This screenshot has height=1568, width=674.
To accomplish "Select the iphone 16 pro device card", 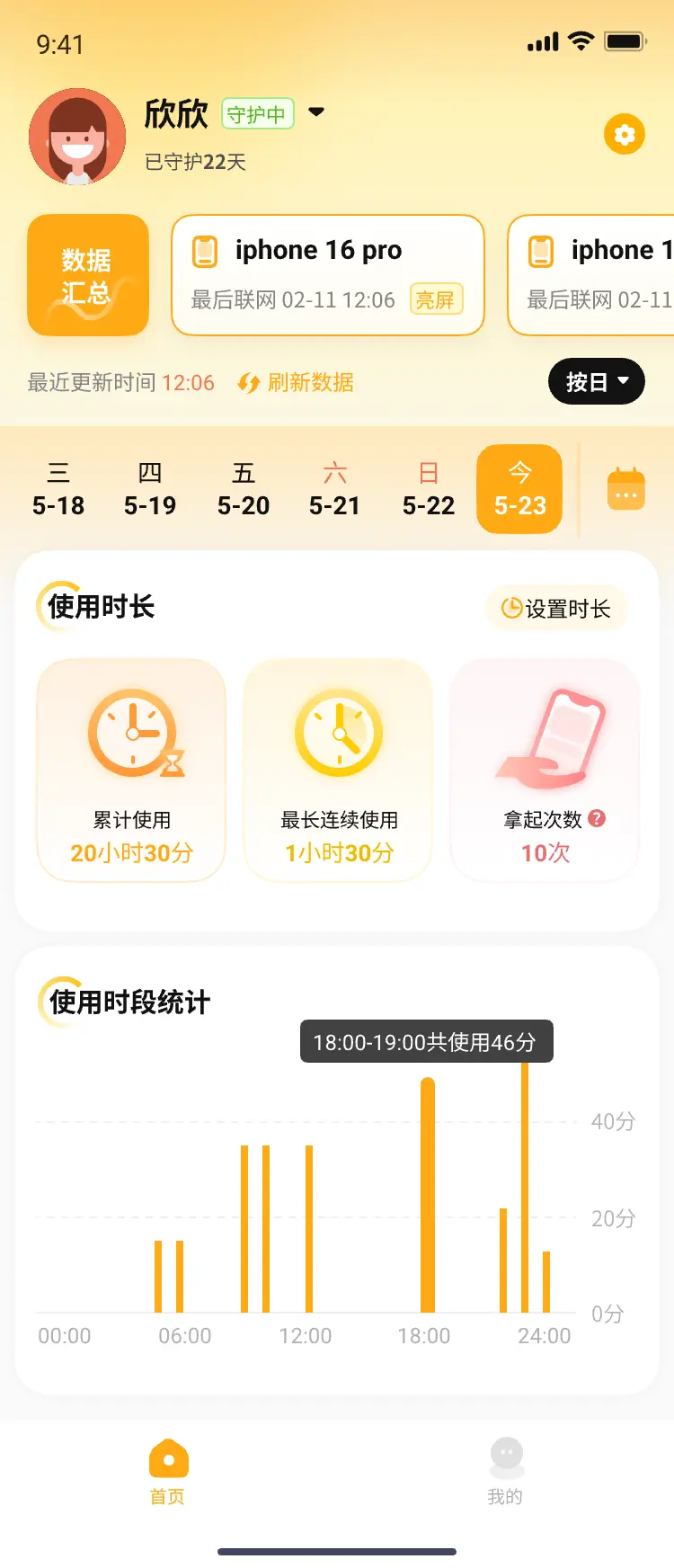I will pos(328,275).
